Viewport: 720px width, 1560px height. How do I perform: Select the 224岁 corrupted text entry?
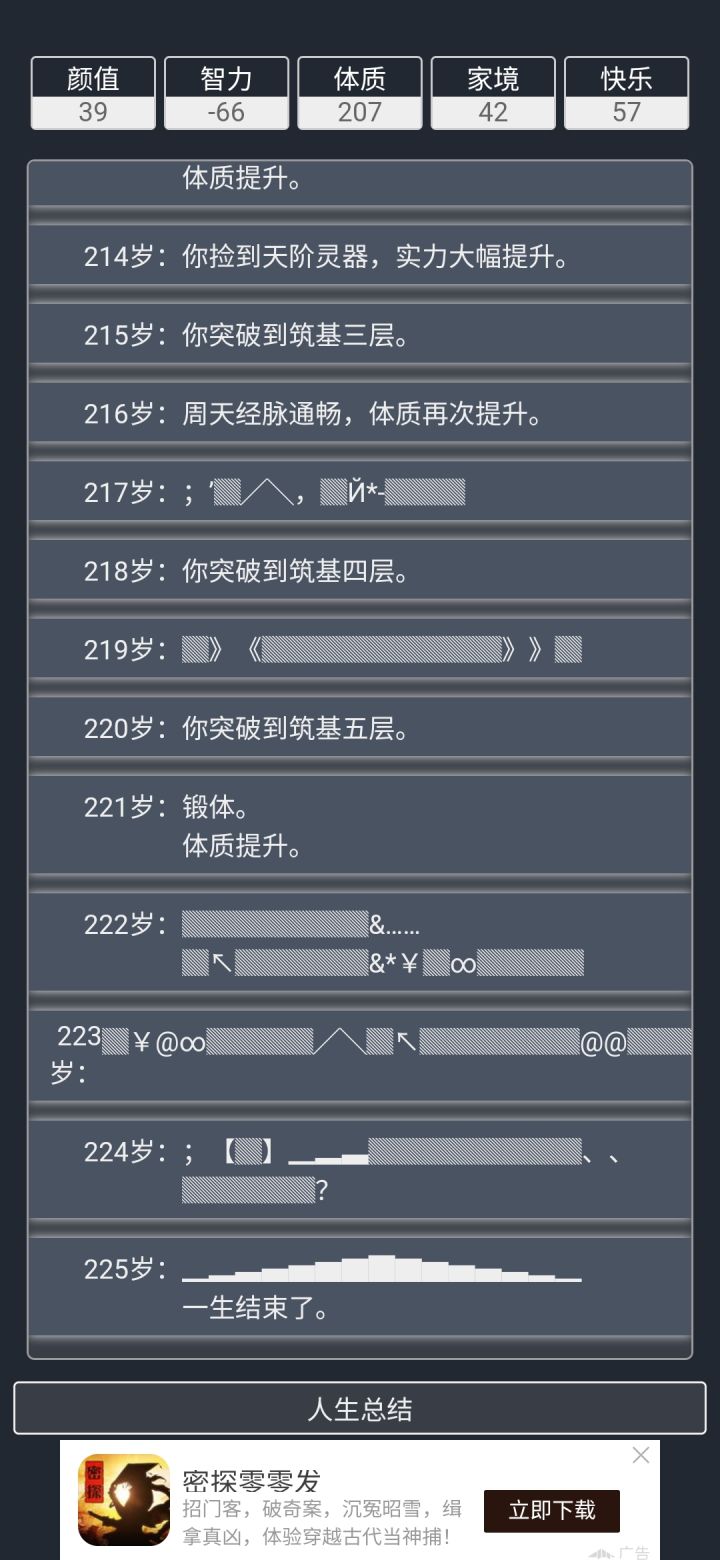pyautogui.click(x=360, y=1169)
